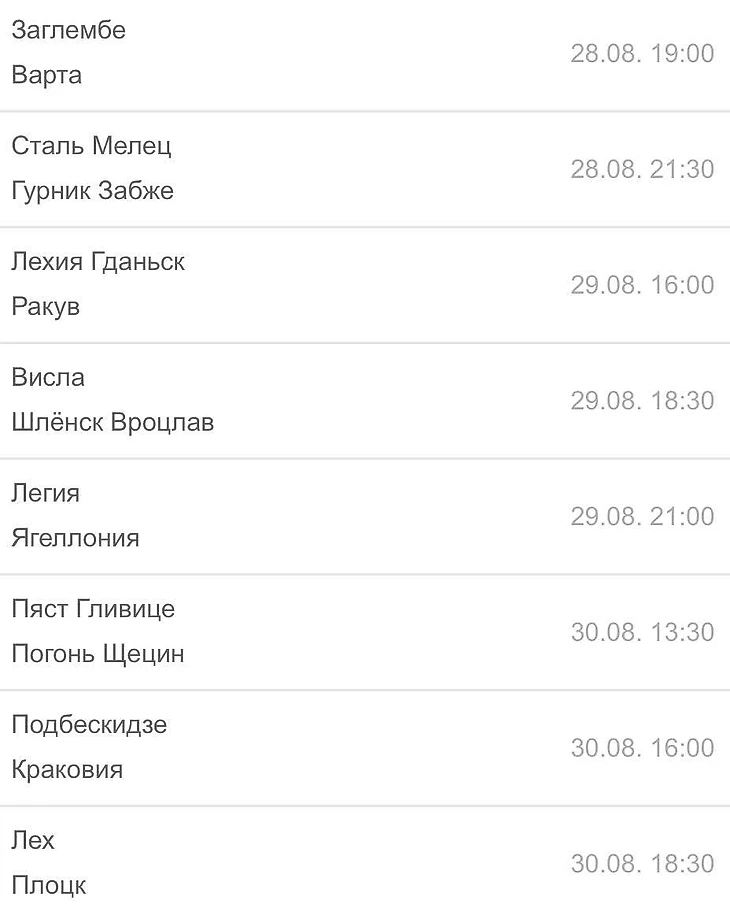This screenshot has height=911, width=730.
Task: Select the Лехия Гданьск – Ракув match
Action: (365, 285)
